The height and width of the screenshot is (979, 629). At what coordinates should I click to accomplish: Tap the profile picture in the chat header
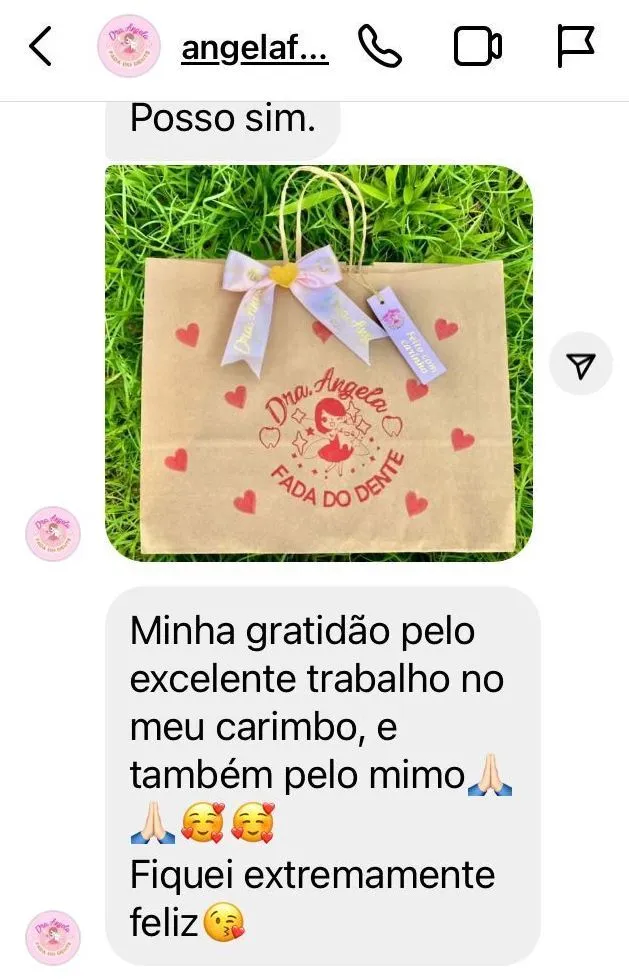click(x=128, y=47)
